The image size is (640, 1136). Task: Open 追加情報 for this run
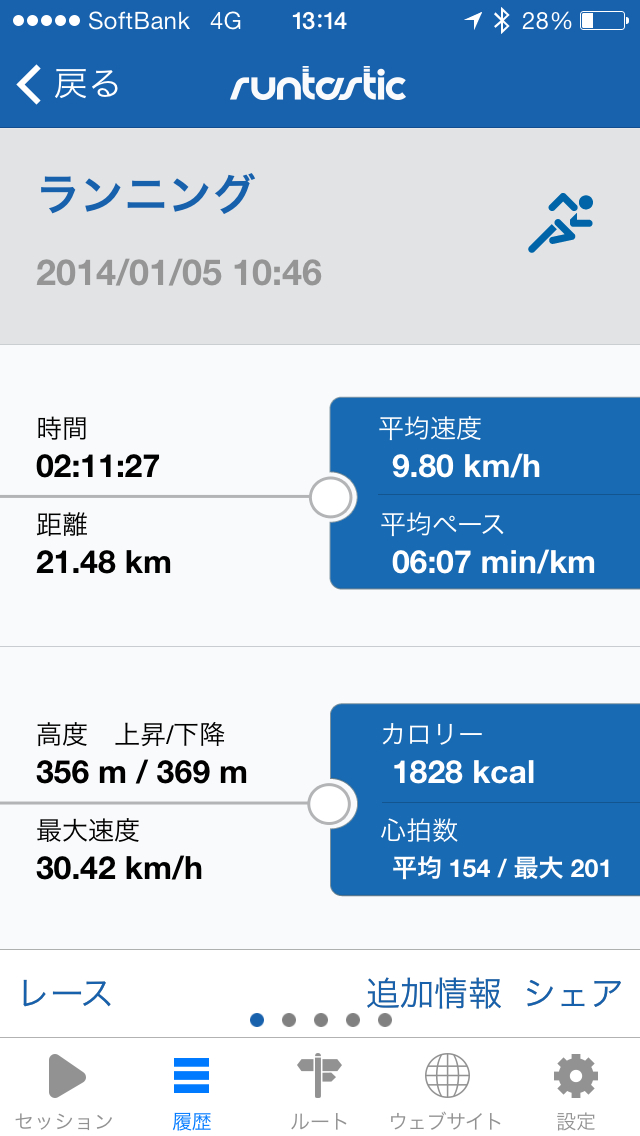[x=433, y=993]
